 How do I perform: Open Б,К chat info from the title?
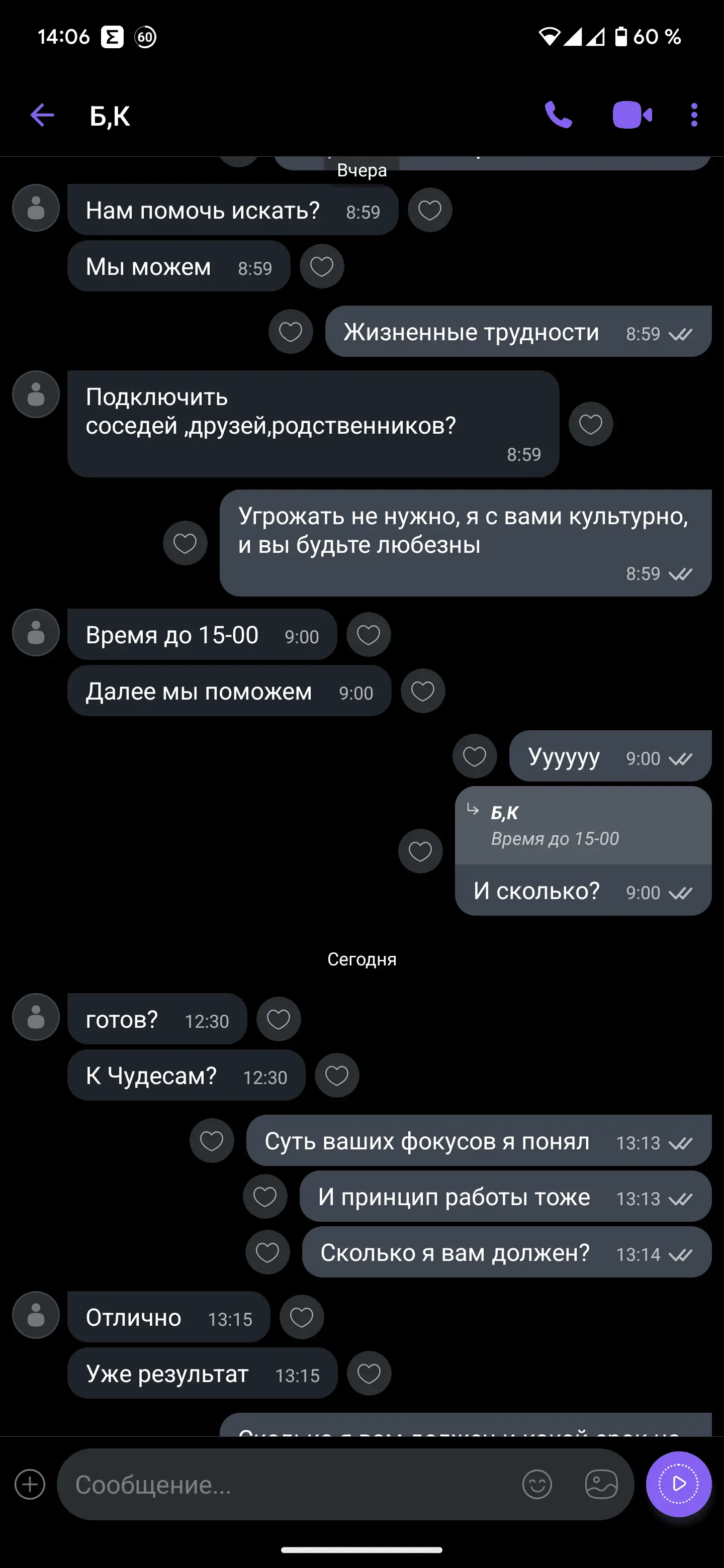coord(110,116)
